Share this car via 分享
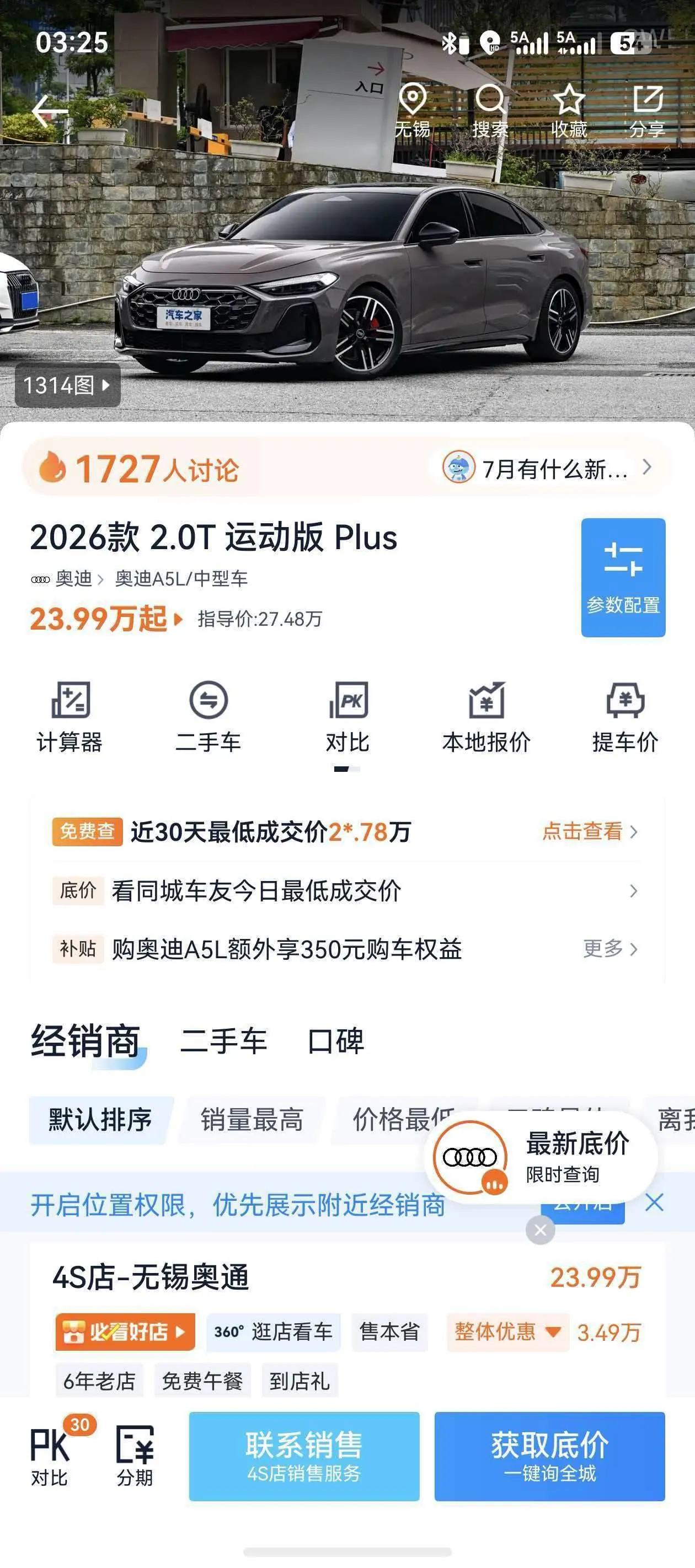695x1568 pixels. (648, 110)
